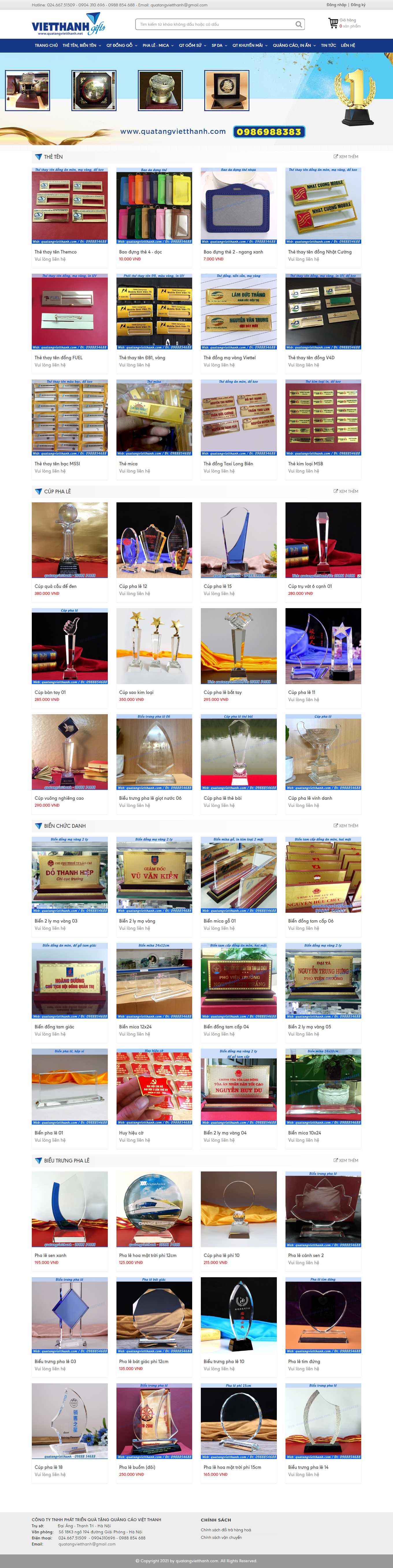View more items in THẺ TÊN section
The height and width of the screenshot is (1568, 393).
346,156
